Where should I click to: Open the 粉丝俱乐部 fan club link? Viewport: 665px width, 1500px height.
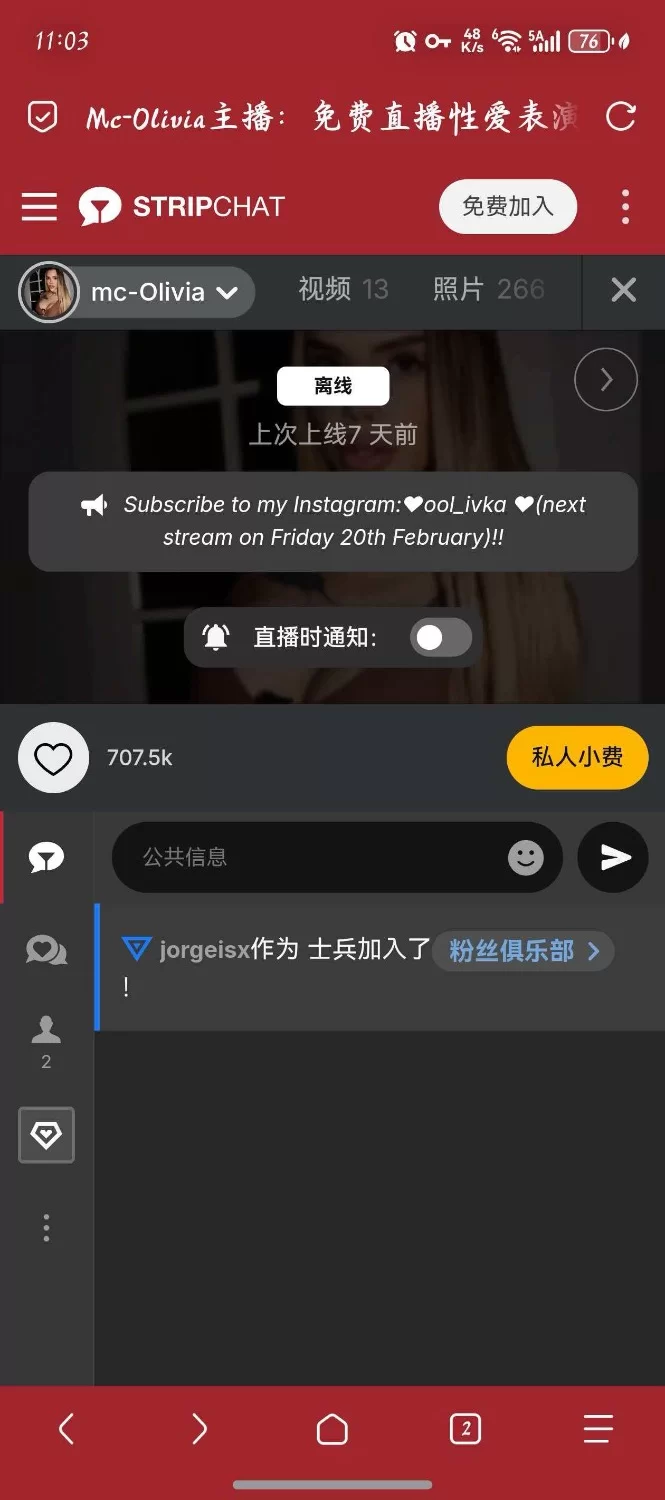point(523,951)
